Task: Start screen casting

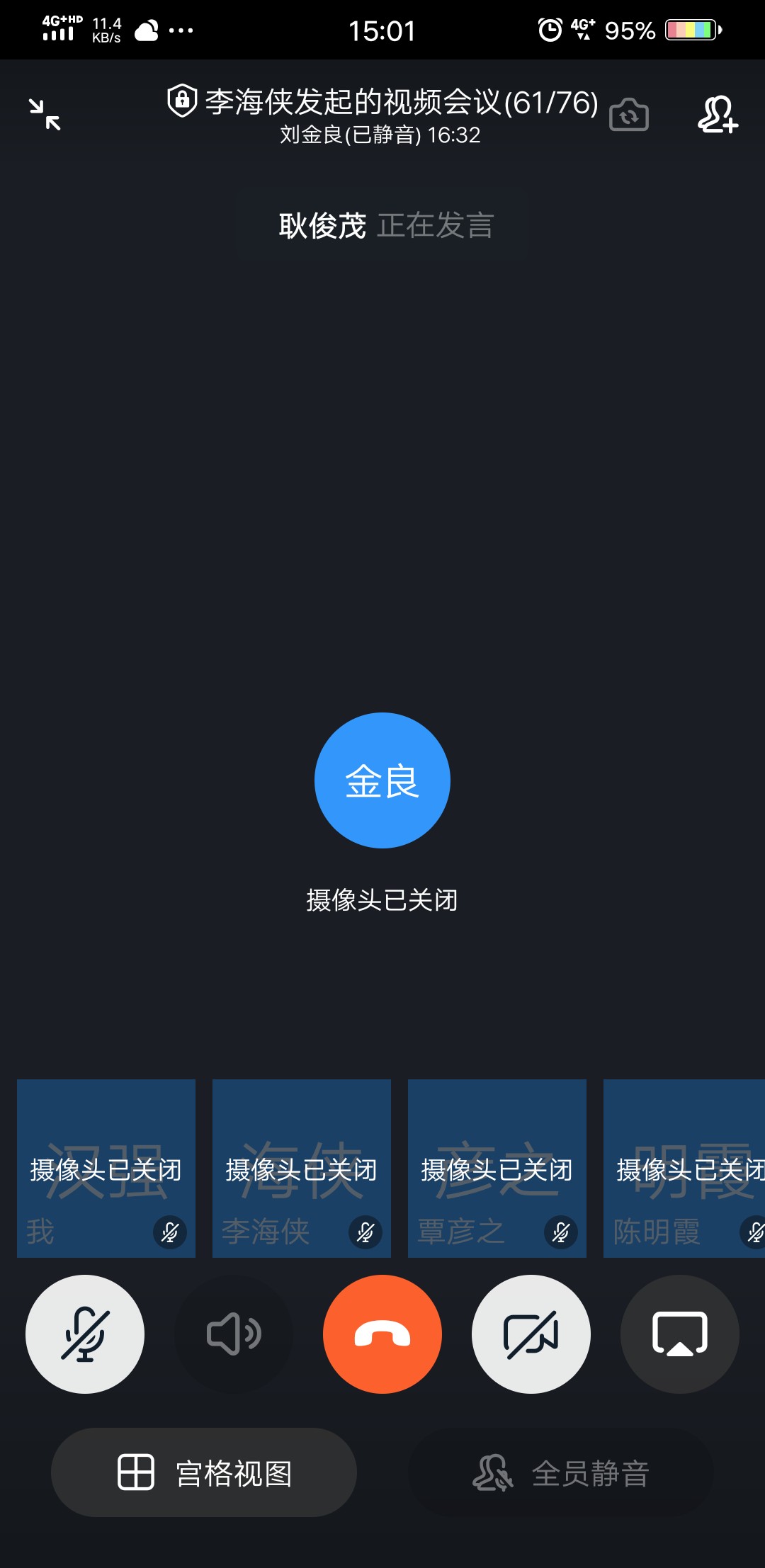Action: tap(680, 1334)
